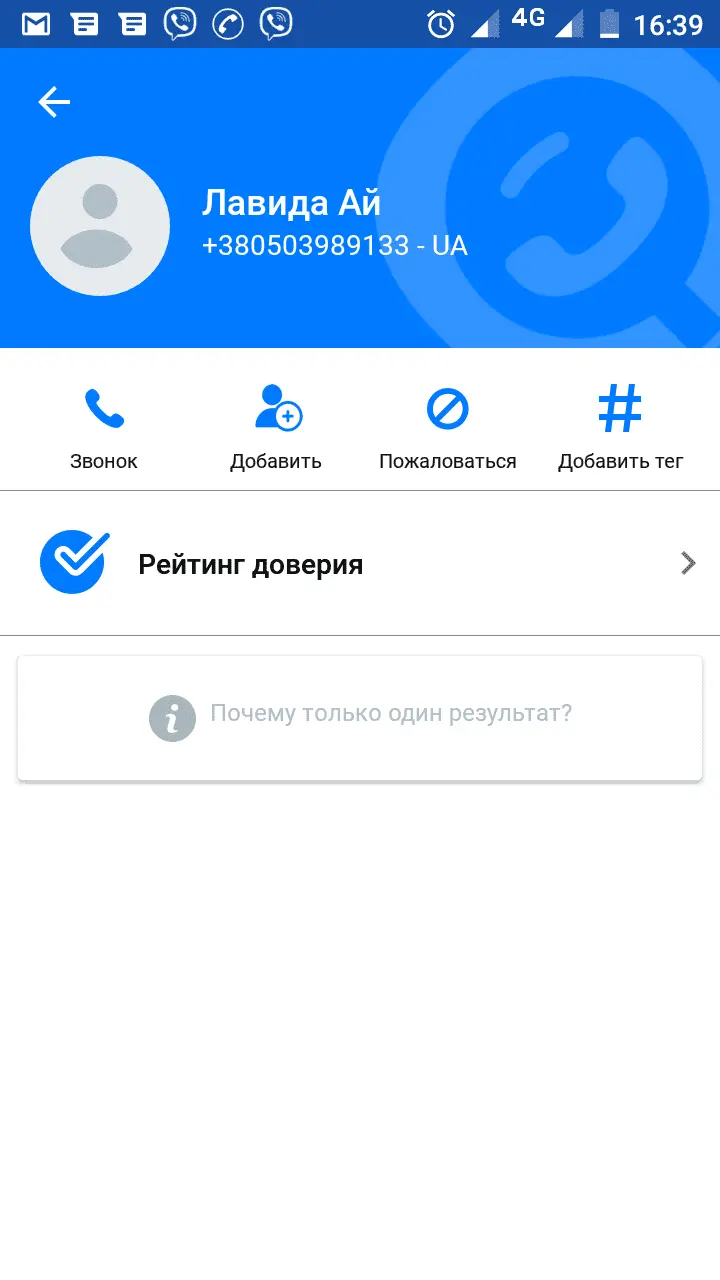
Task: Open Почему только один результат? info card
Action: tap(360, 715)
